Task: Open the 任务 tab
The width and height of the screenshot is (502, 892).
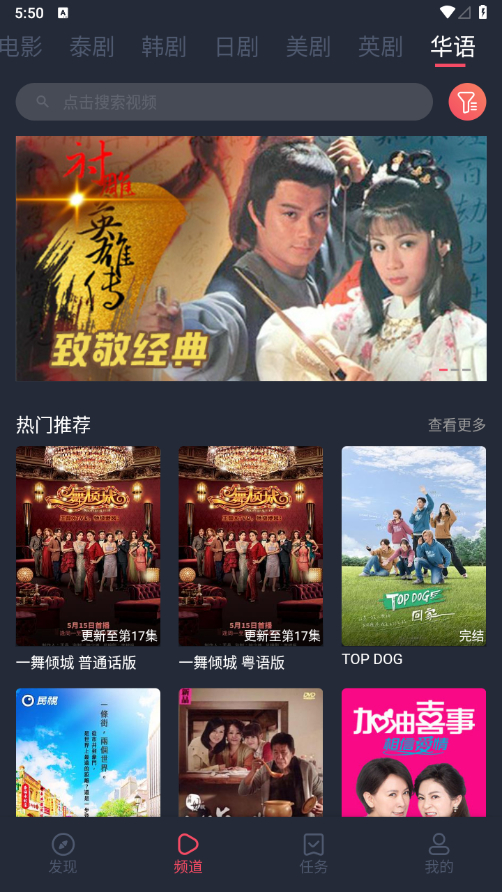Action: point(314,853)
